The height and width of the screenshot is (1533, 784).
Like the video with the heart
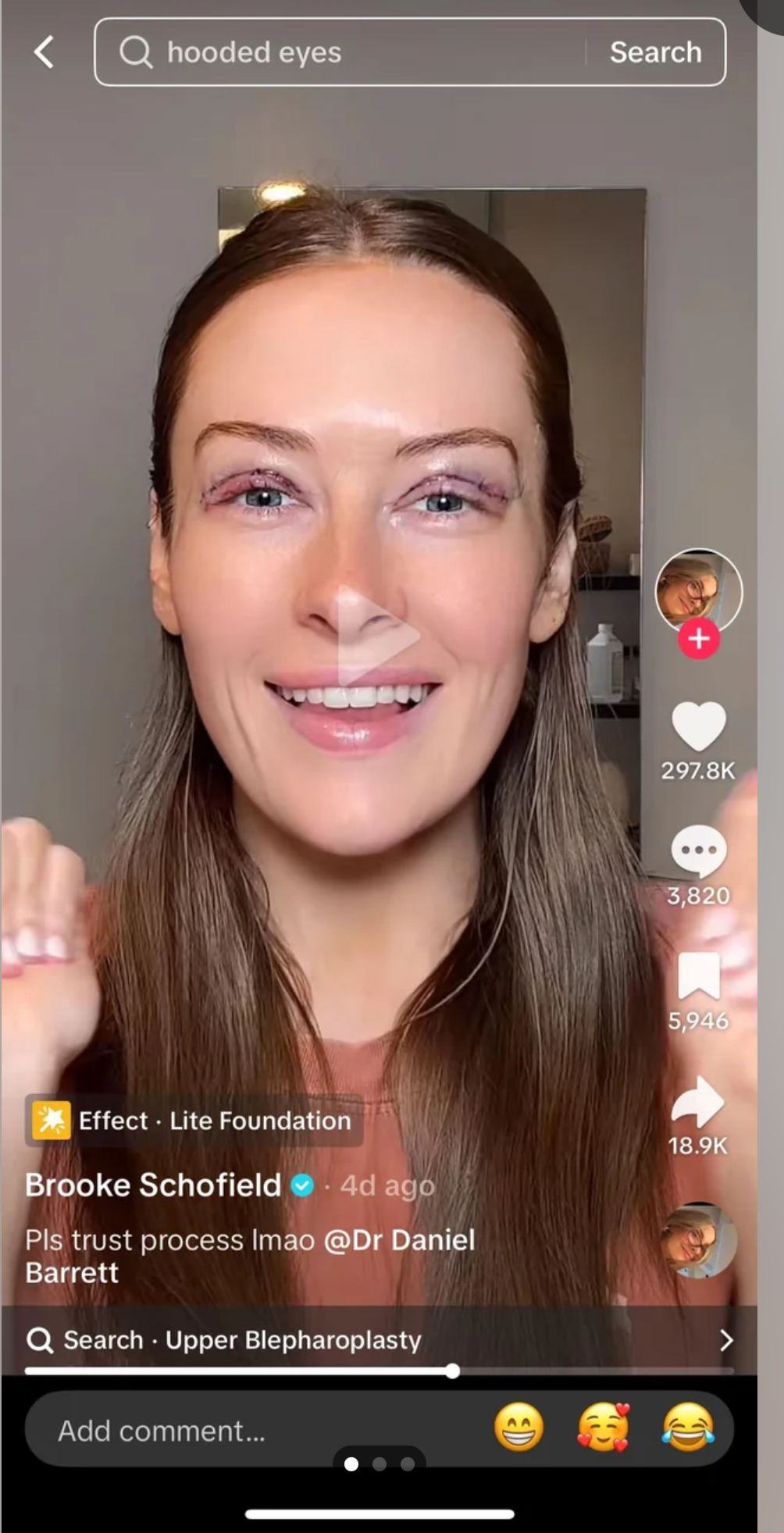pyautogui.click(x=698, y=726)
